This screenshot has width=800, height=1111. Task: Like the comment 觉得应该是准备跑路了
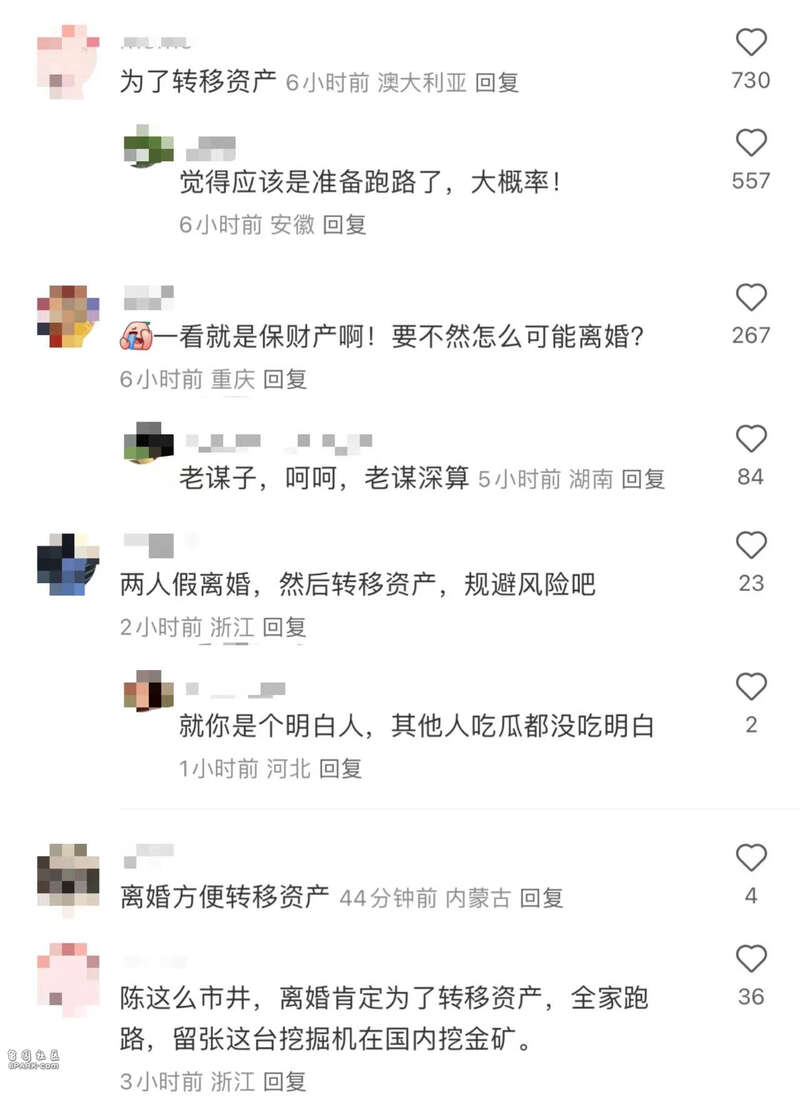[751, 144]
